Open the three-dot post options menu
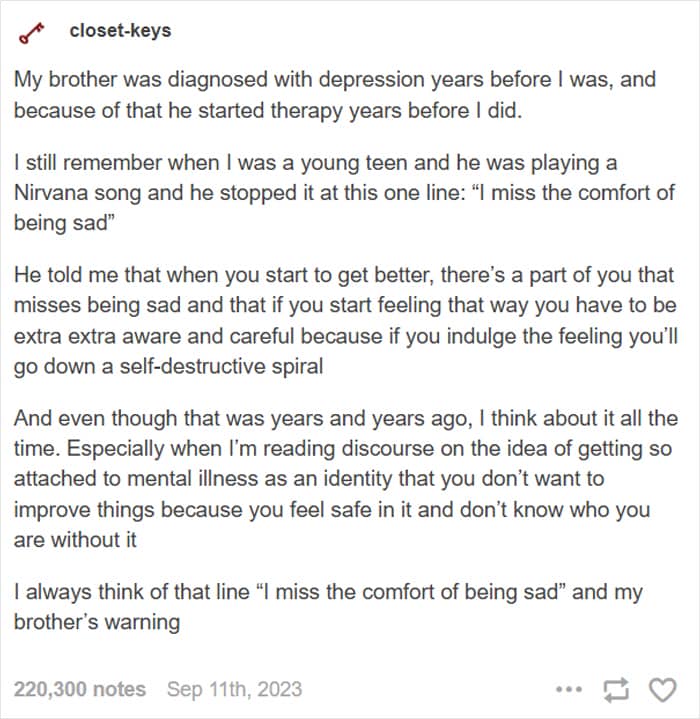The width and height of the screenshot is (700, 719). click(x=568, y=689)
